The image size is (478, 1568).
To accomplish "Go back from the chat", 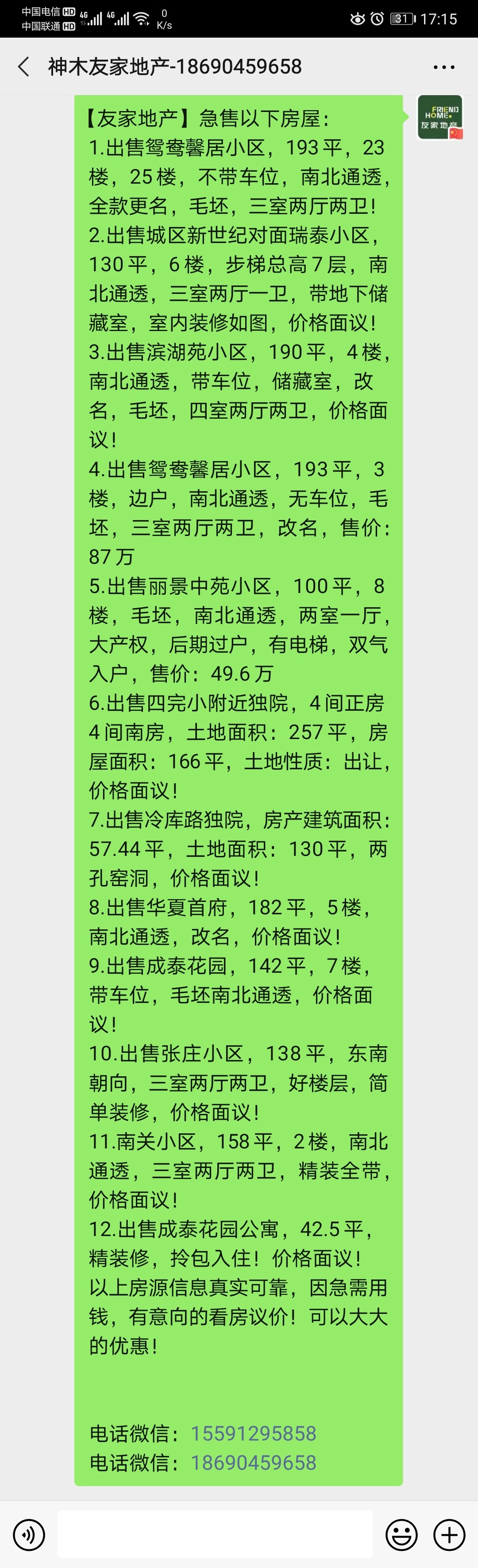I will point(24,66).
